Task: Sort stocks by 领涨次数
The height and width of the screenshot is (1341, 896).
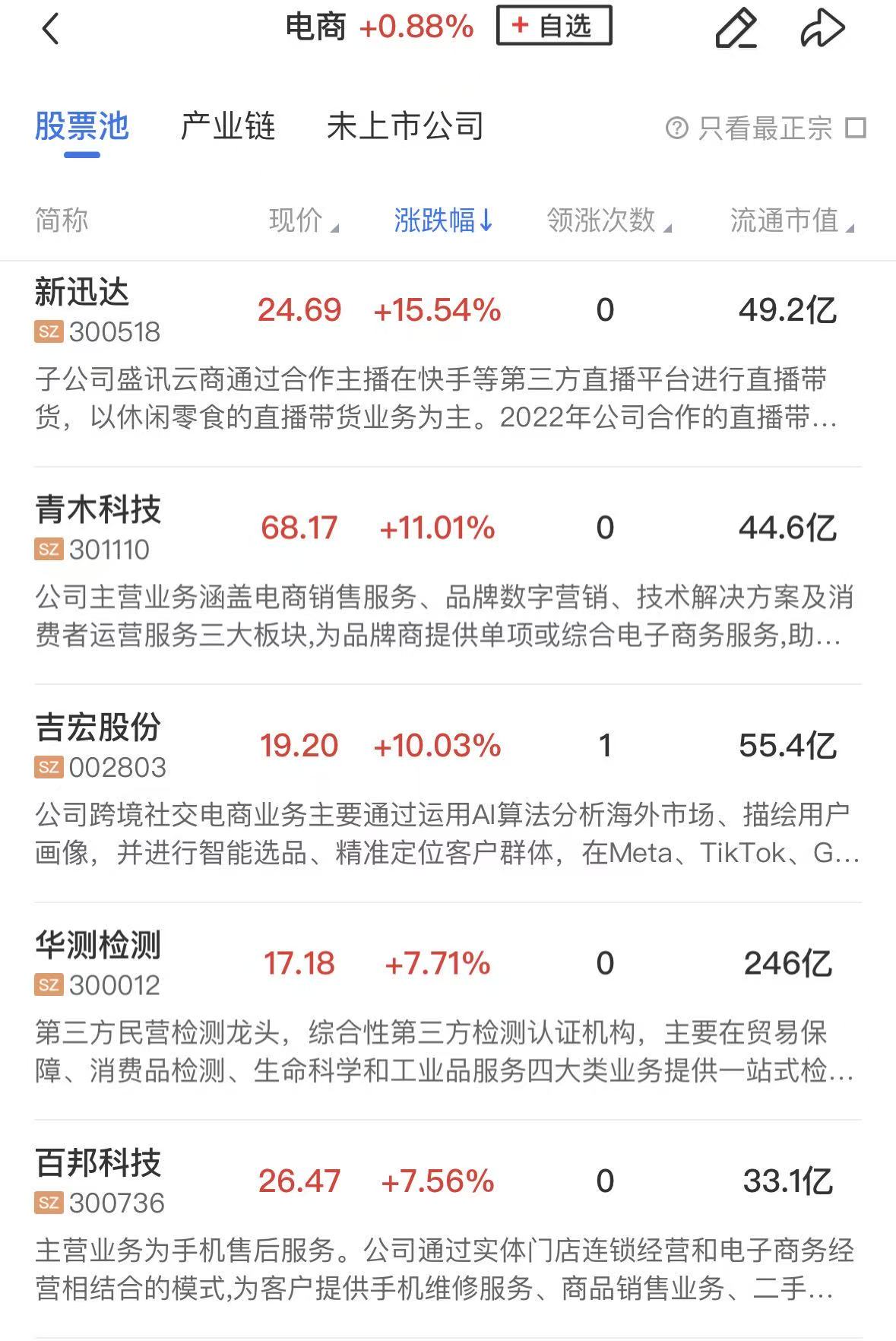Action: 608,220
